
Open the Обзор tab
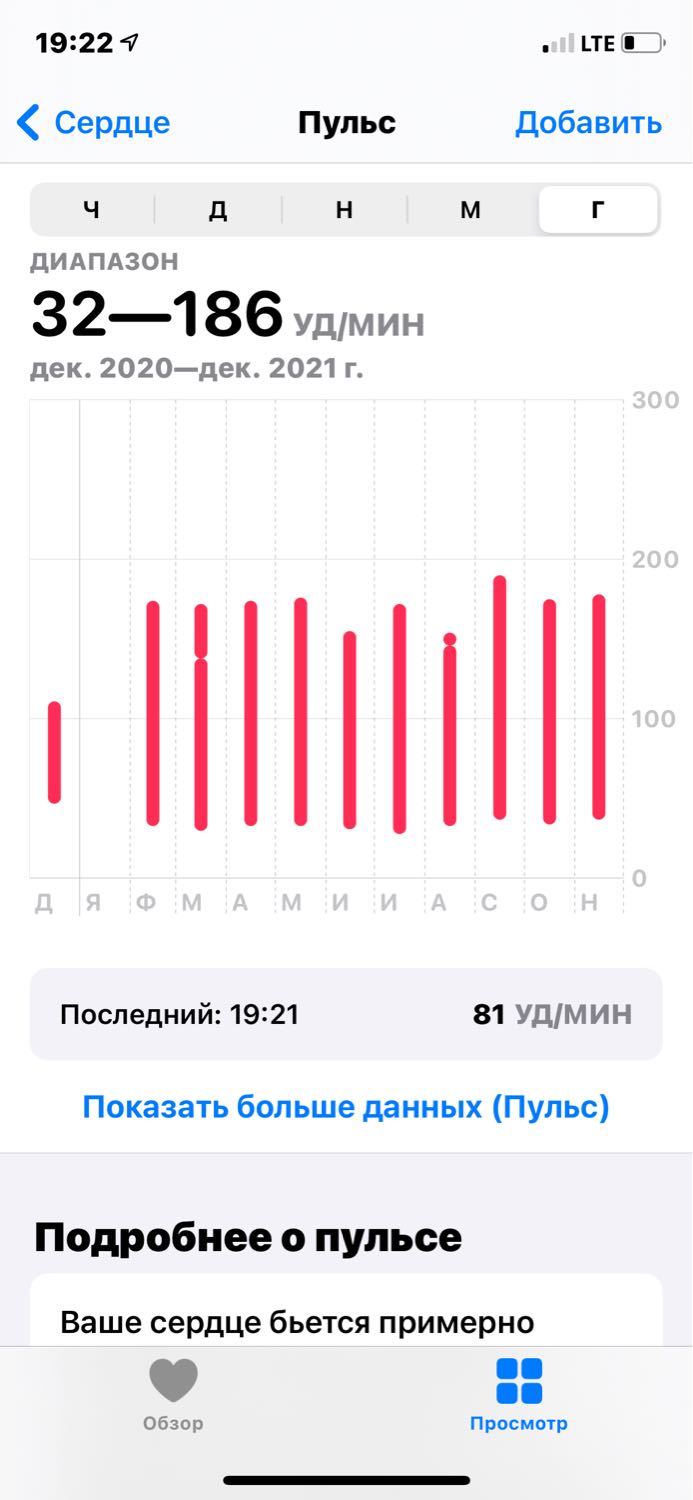click(x=173, y=1395)
